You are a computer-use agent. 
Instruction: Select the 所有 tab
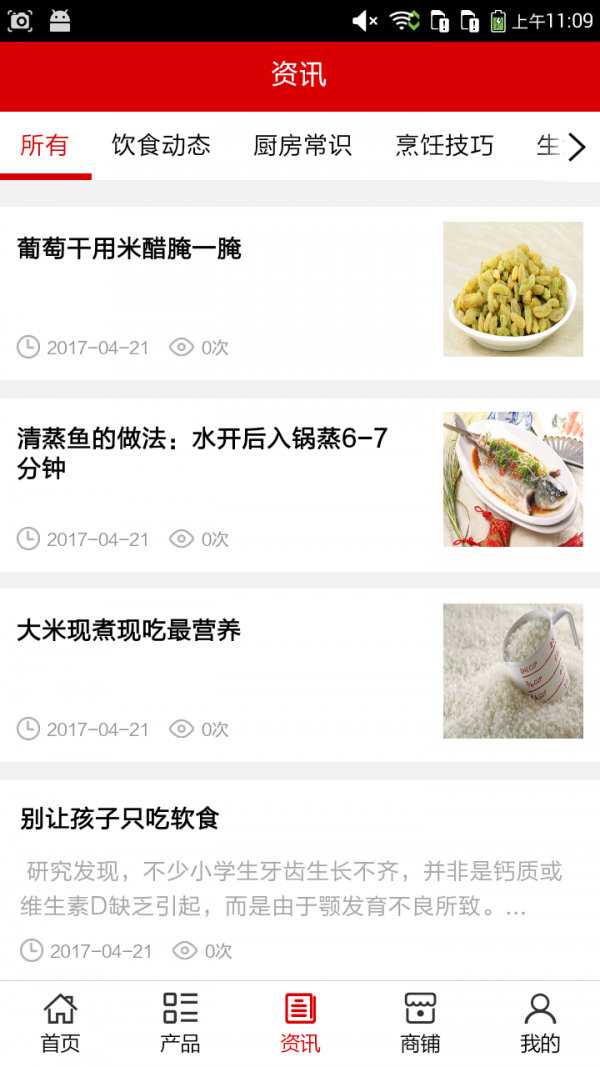[x=45, y=146]
